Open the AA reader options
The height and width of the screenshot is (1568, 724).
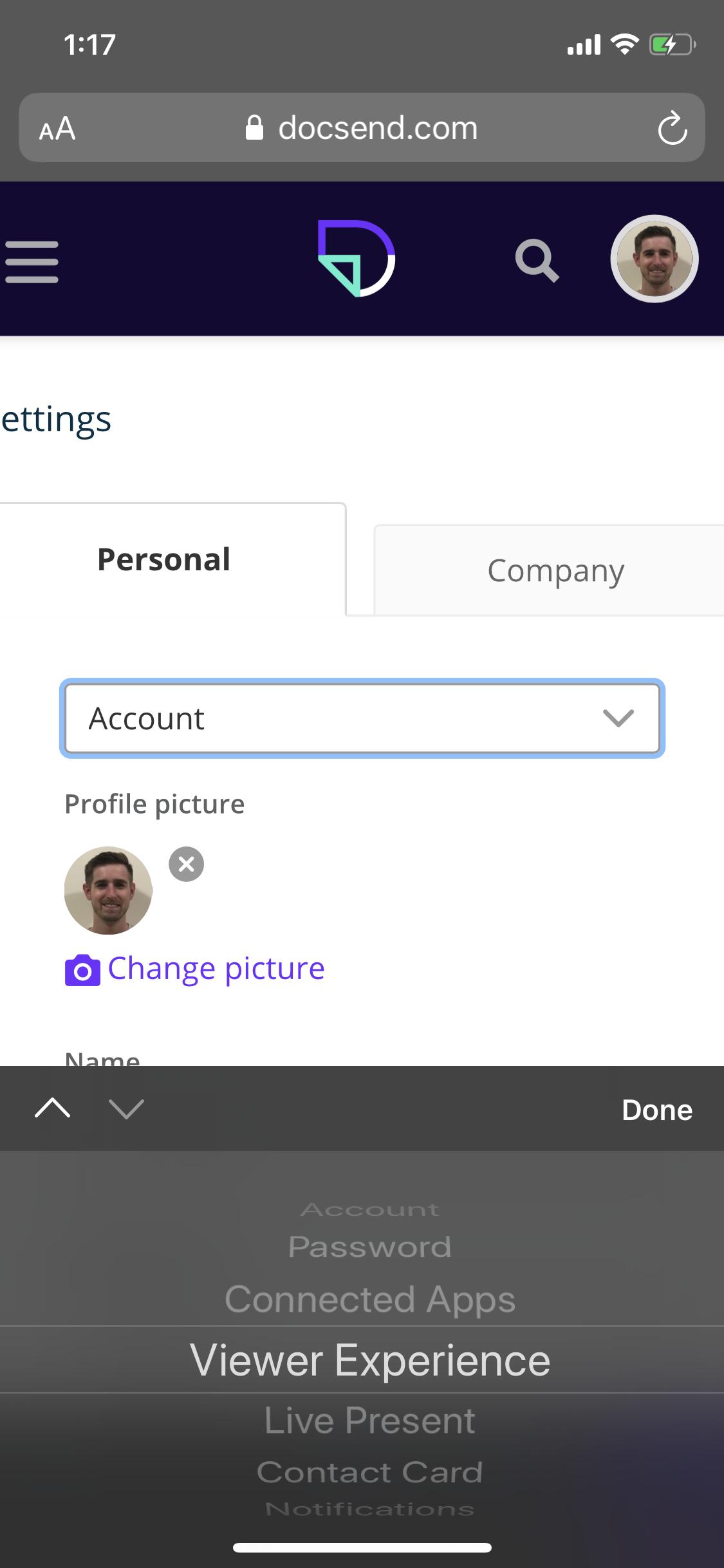[x=57, y=128]
